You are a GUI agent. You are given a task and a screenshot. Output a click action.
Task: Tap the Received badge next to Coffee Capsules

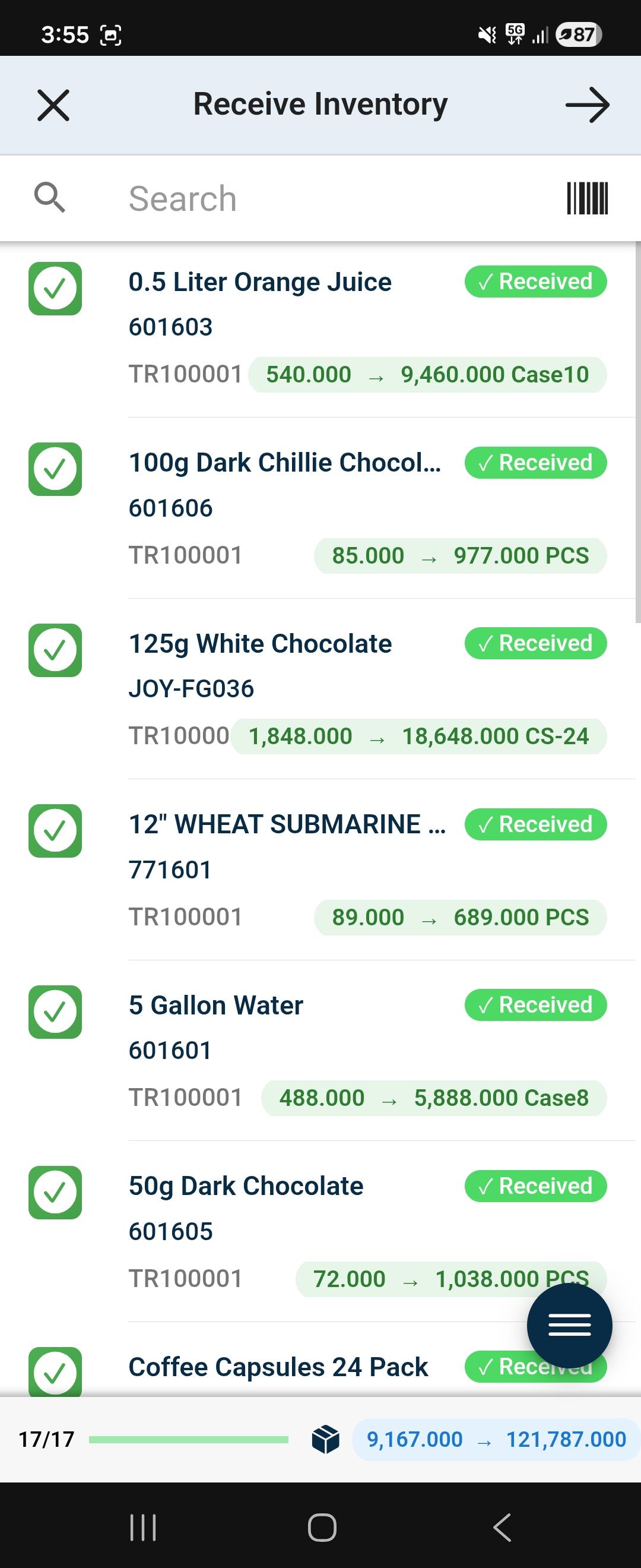click(x=535, y=1366)
